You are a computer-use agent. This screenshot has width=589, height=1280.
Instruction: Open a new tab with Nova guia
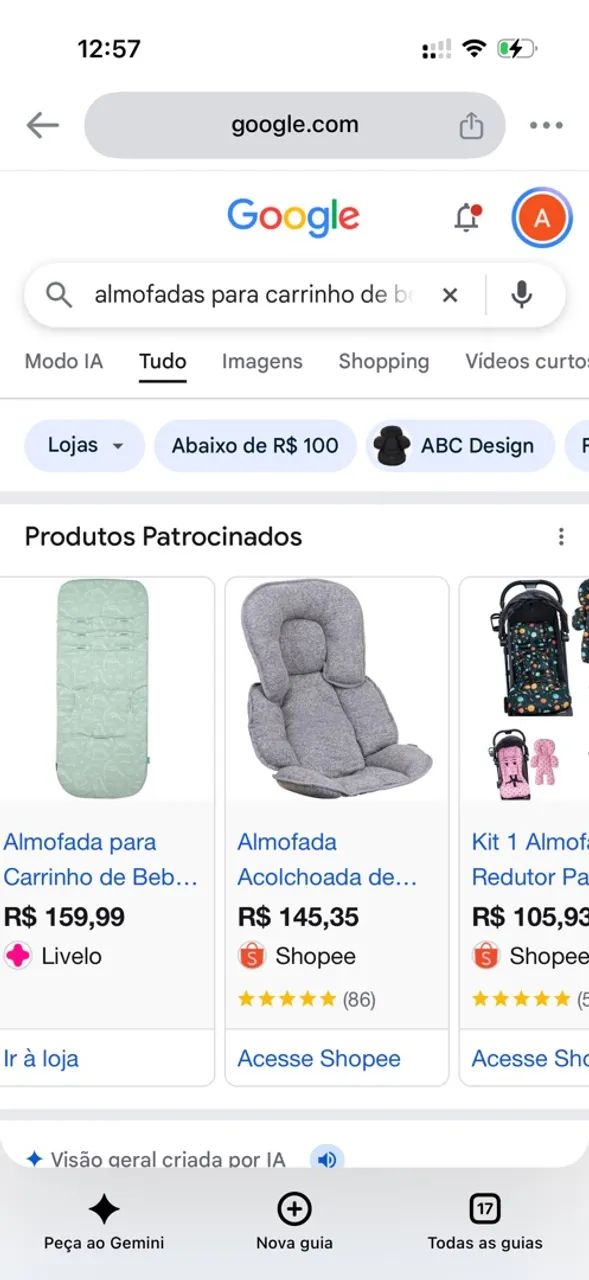294,1222
